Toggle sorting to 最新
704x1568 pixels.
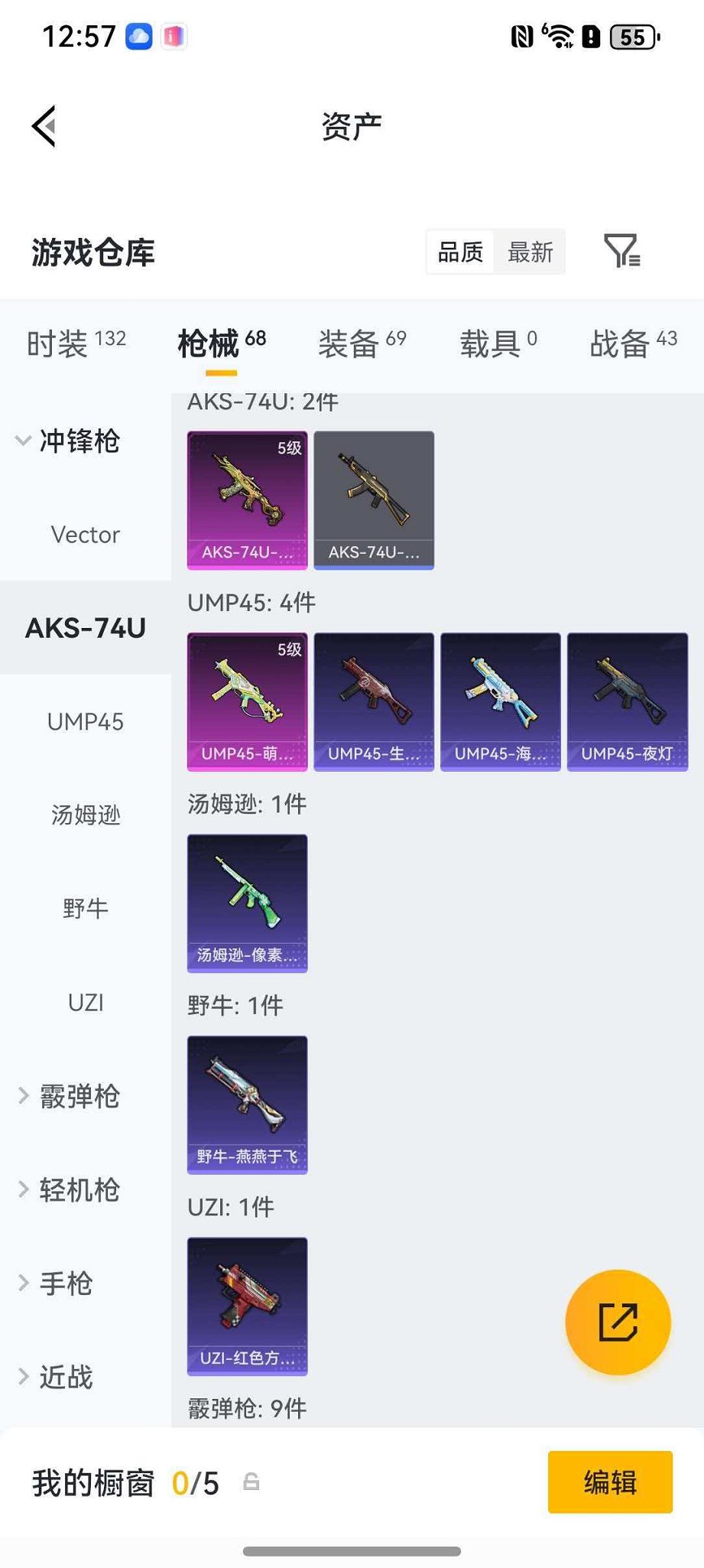pyautogui.click(x=530, y=252)
